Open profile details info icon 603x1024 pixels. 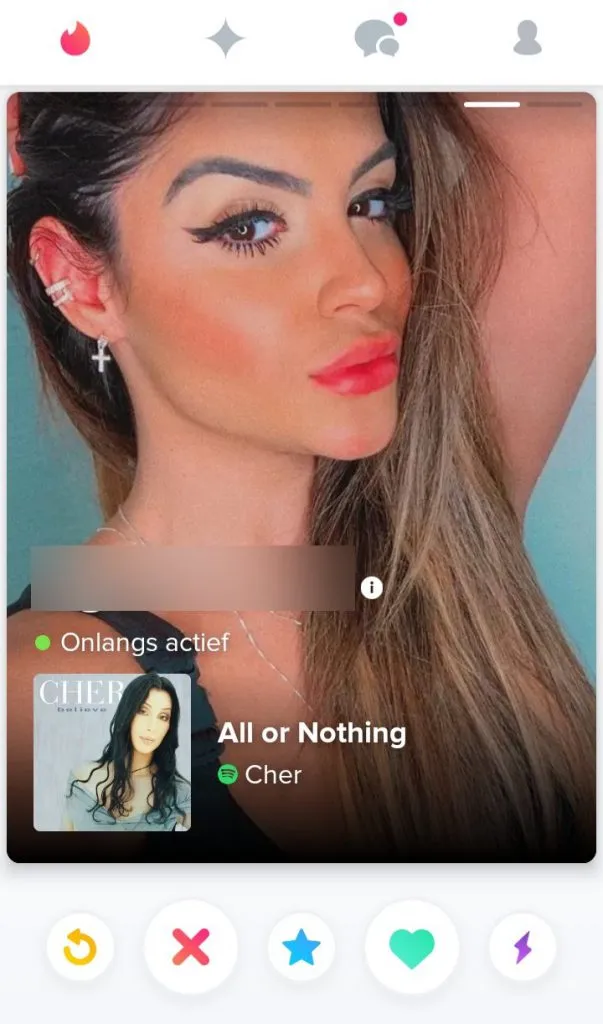coord(372,588)
